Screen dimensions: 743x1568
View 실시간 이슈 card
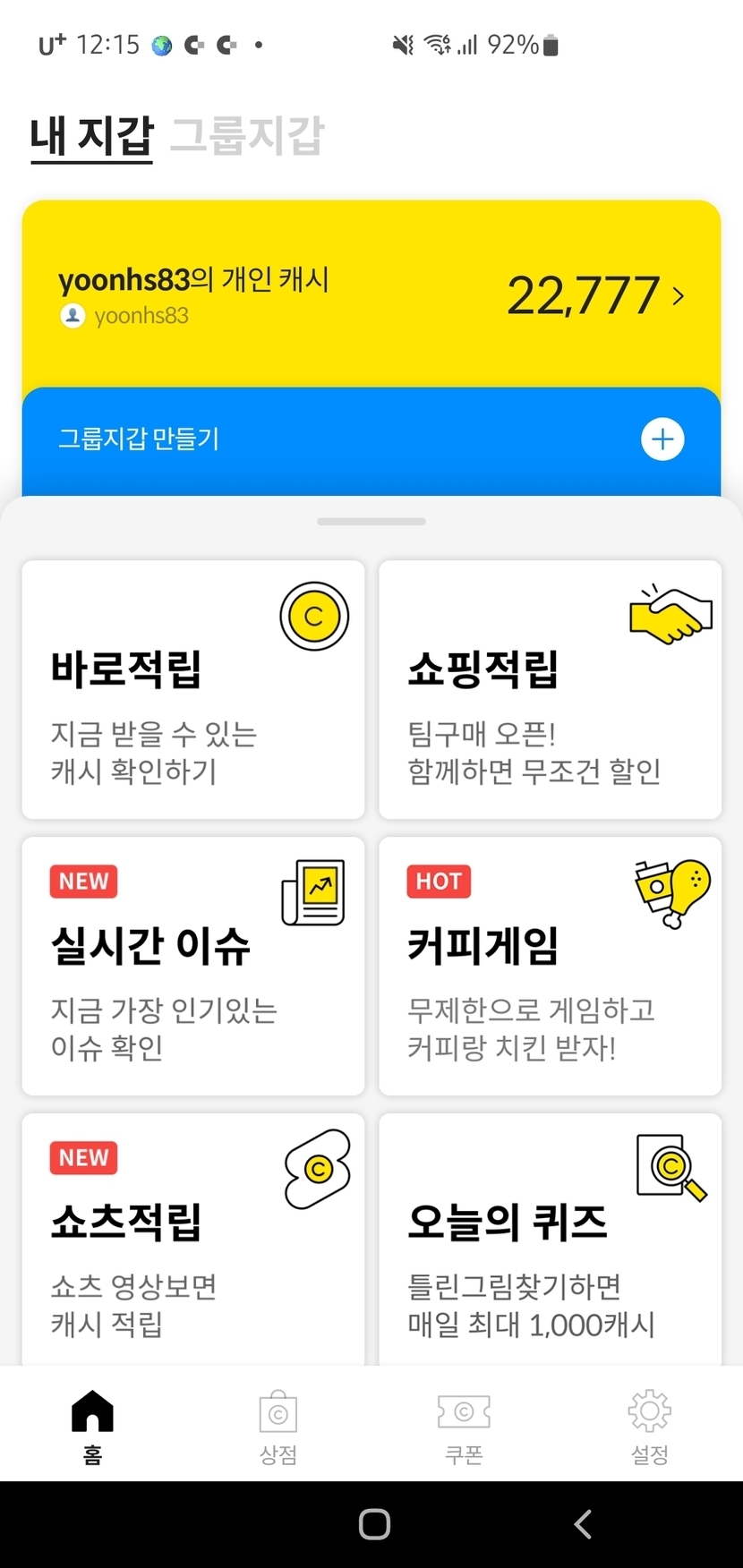click(x=193, y=966)
